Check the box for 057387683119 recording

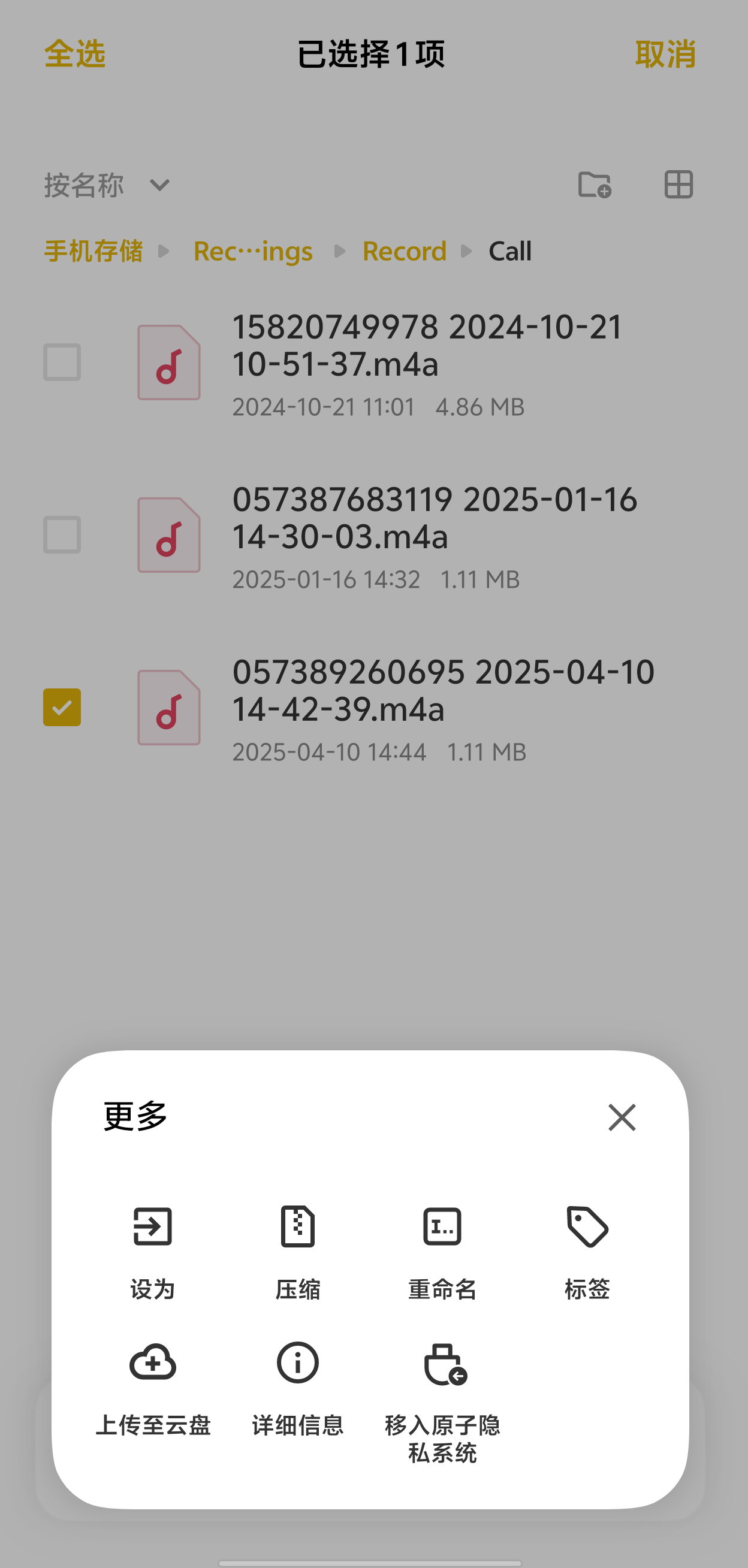coord(62,534)
